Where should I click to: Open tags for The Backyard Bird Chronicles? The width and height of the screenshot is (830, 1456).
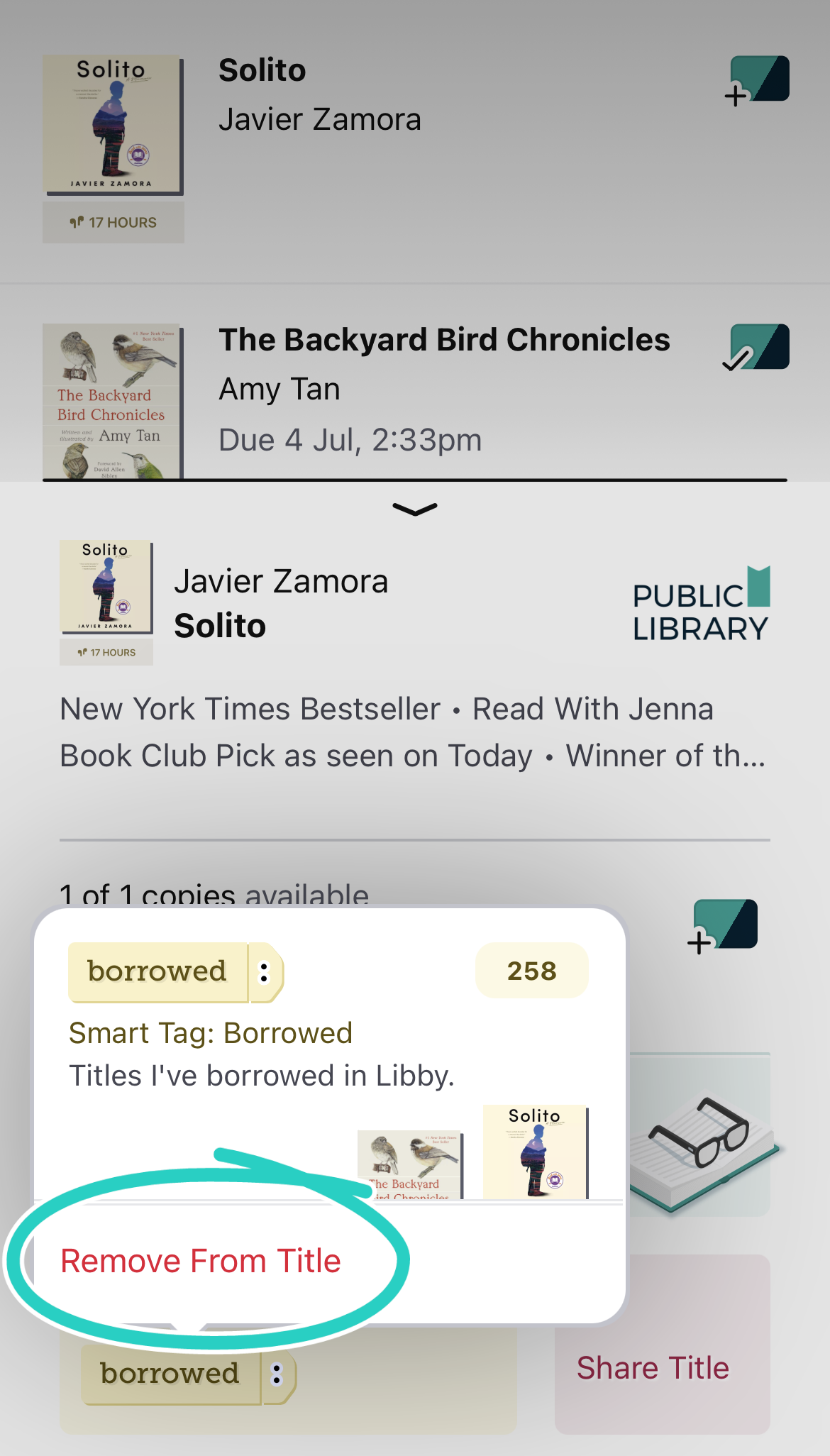coord(758,348)
